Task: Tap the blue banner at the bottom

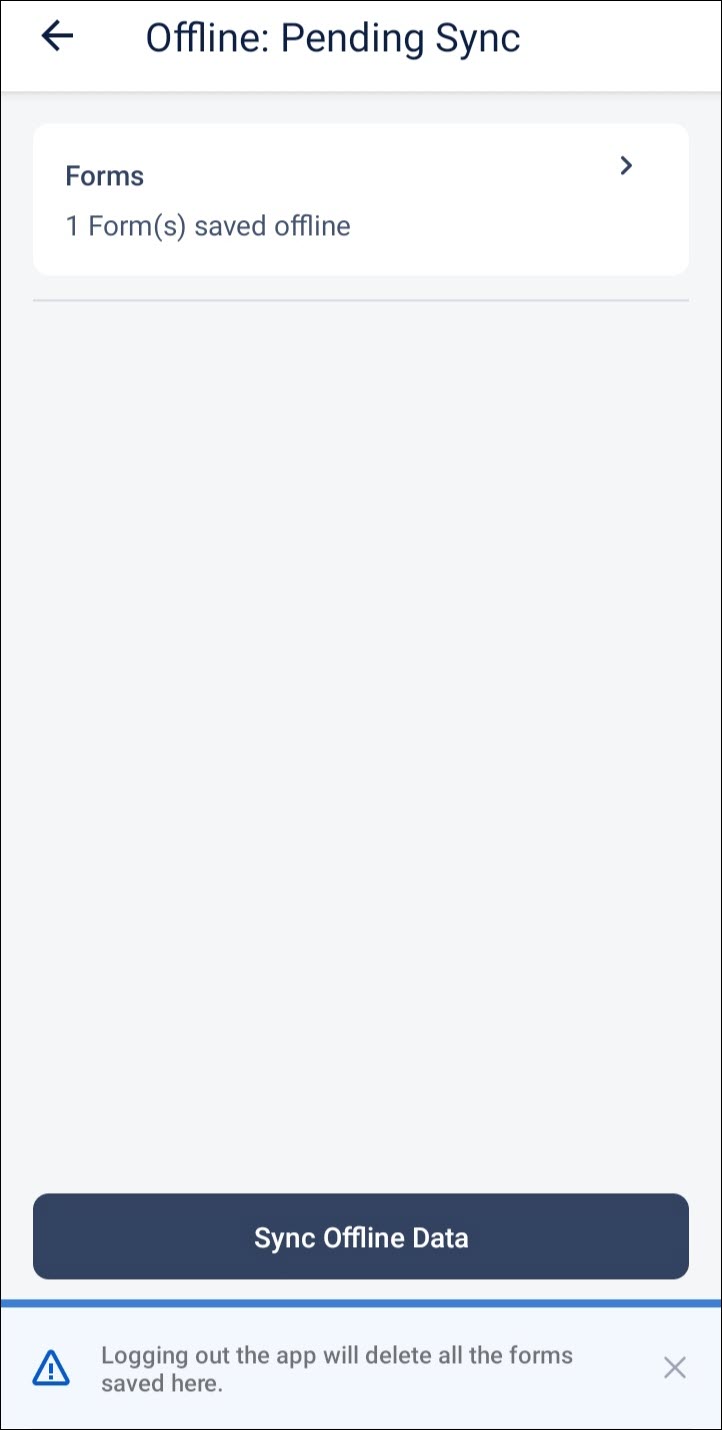Action: coord(360,1368)
